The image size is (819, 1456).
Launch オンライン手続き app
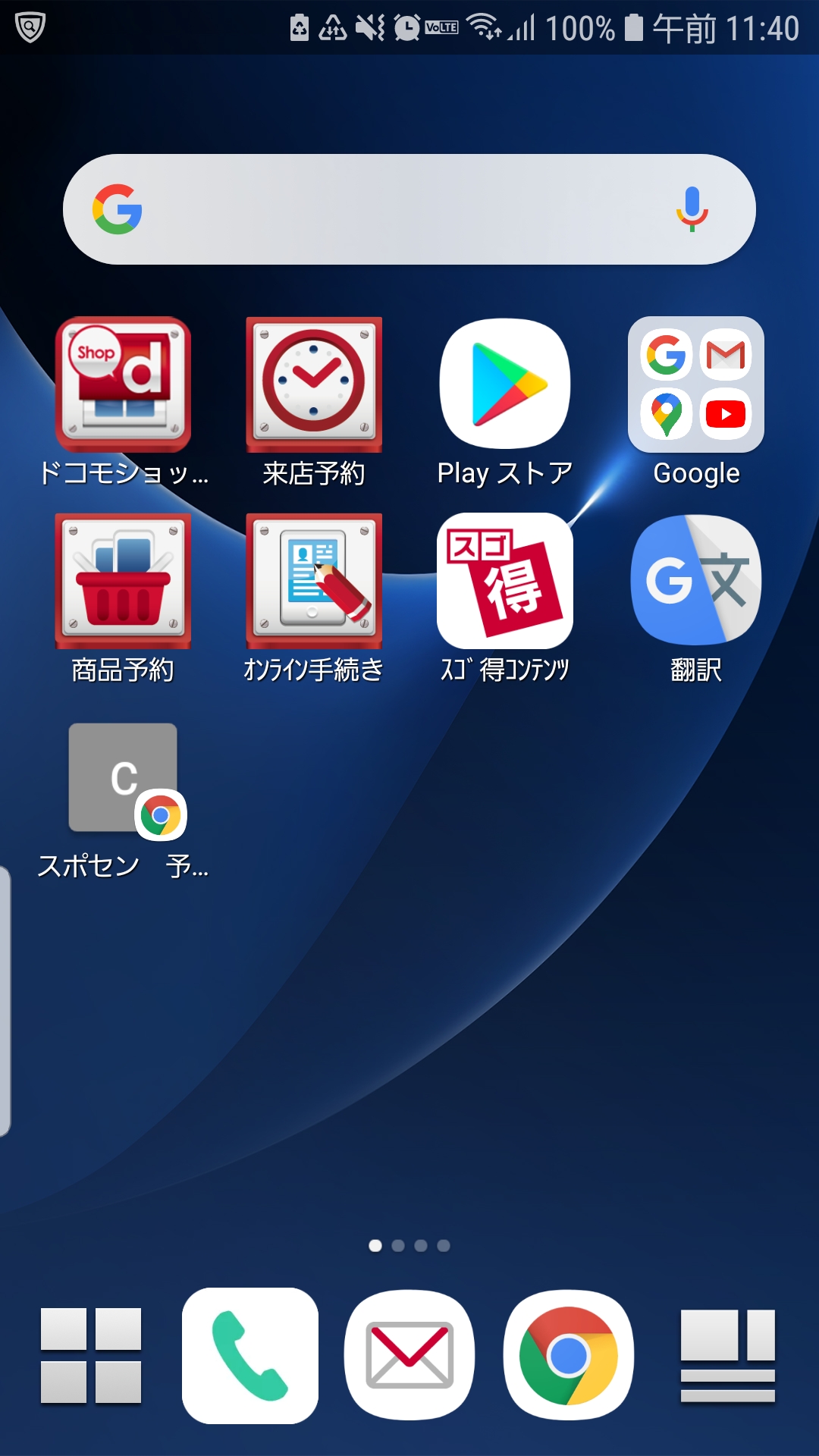tap(314, 581)
